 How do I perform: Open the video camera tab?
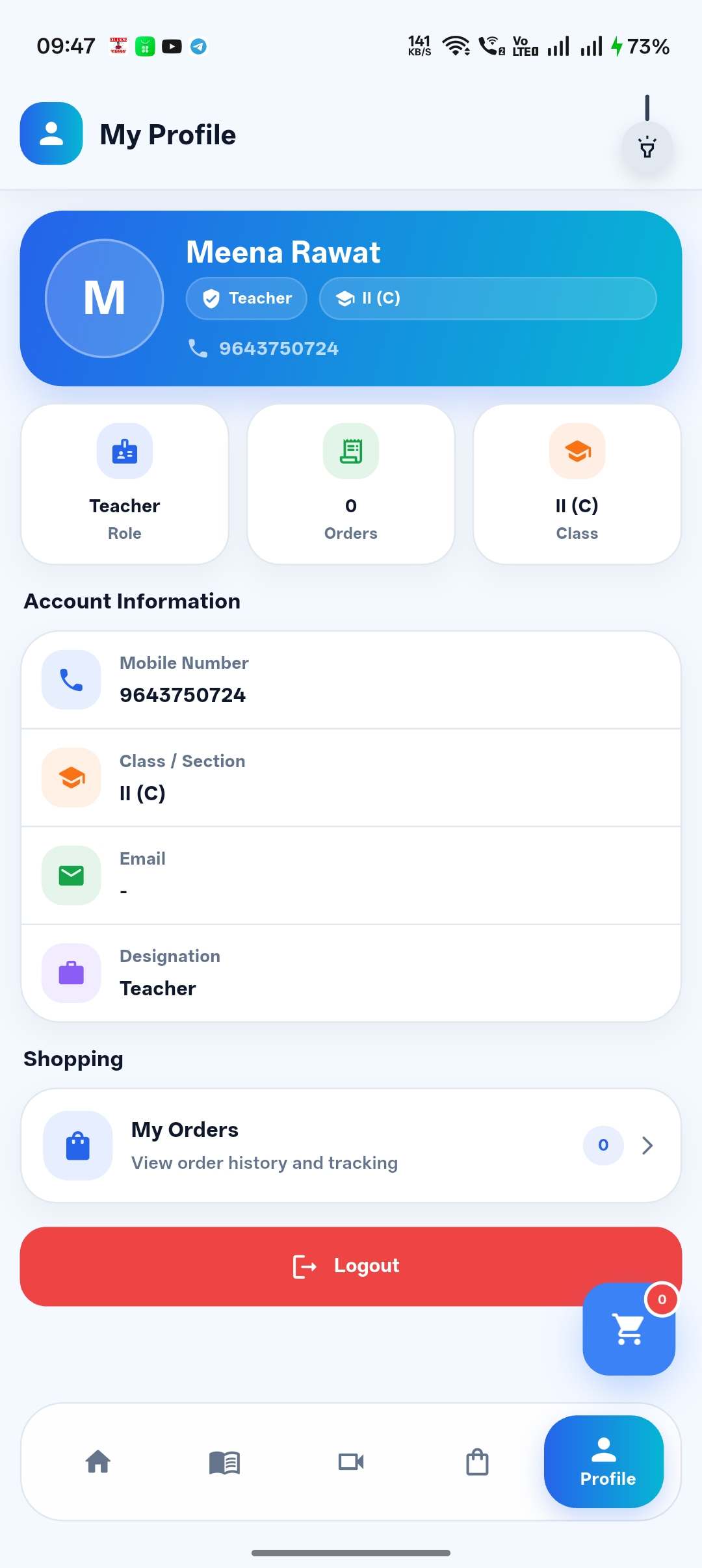351,1462
